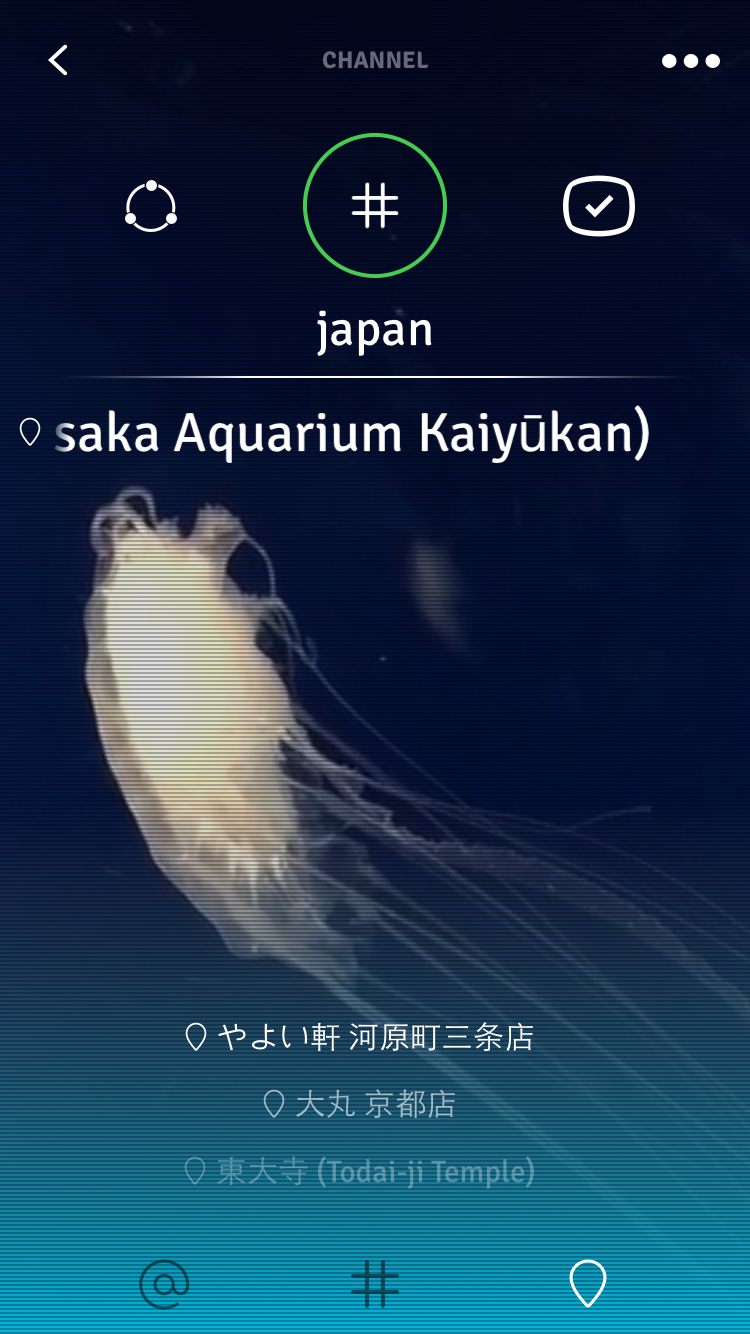This screenshot has width=750, height=1334.
Task: Switch to the @ mentions tab
Action: click(164, 1284)
